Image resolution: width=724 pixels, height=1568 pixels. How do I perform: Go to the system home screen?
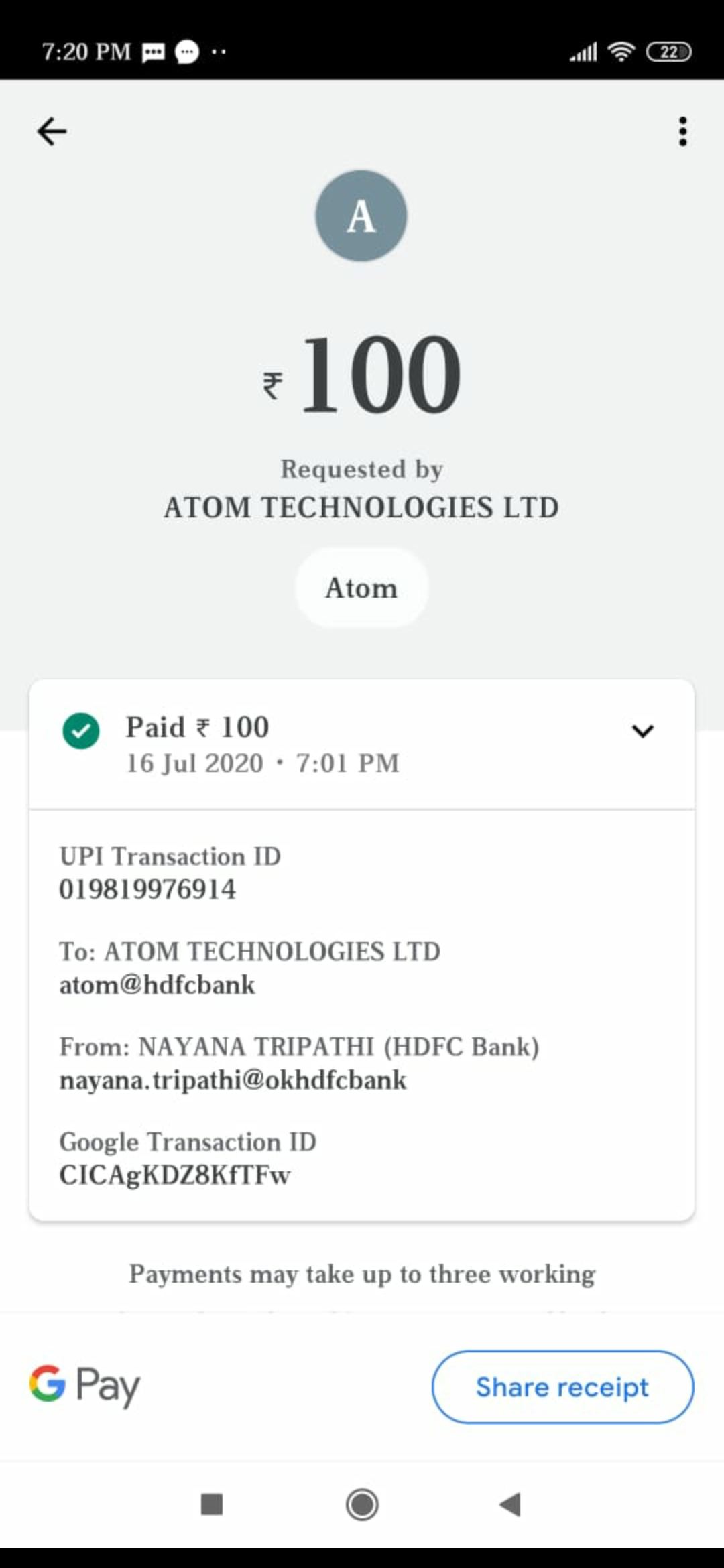click(x=362, y=1504)
